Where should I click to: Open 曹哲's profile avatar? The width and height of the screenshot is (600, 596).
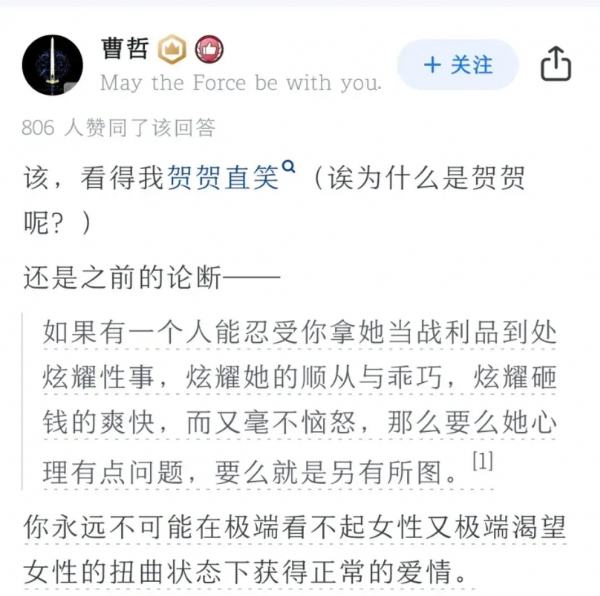pyautogui.click(x=52, y=65)
